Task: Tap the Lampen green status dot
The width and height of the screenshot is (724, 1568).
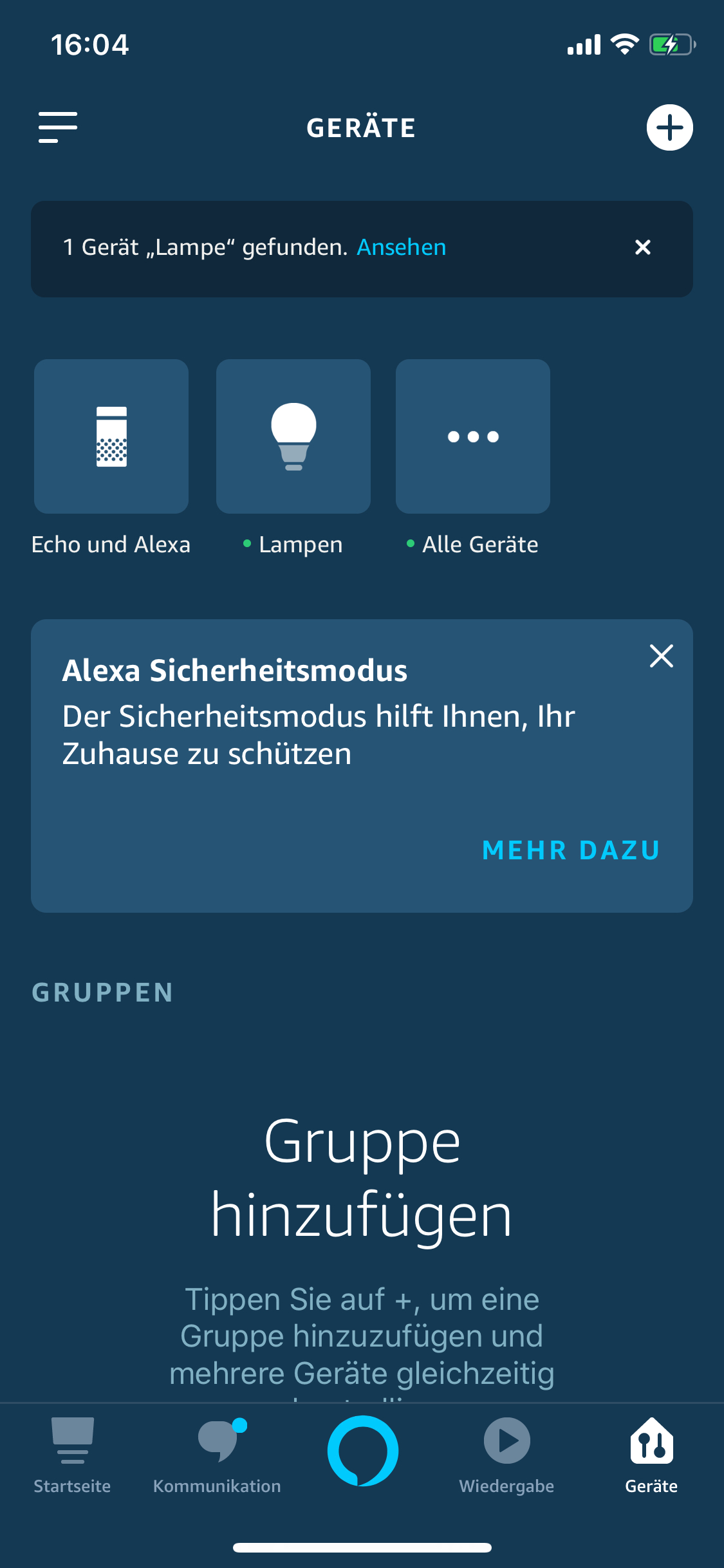Action: pos(247,544)
